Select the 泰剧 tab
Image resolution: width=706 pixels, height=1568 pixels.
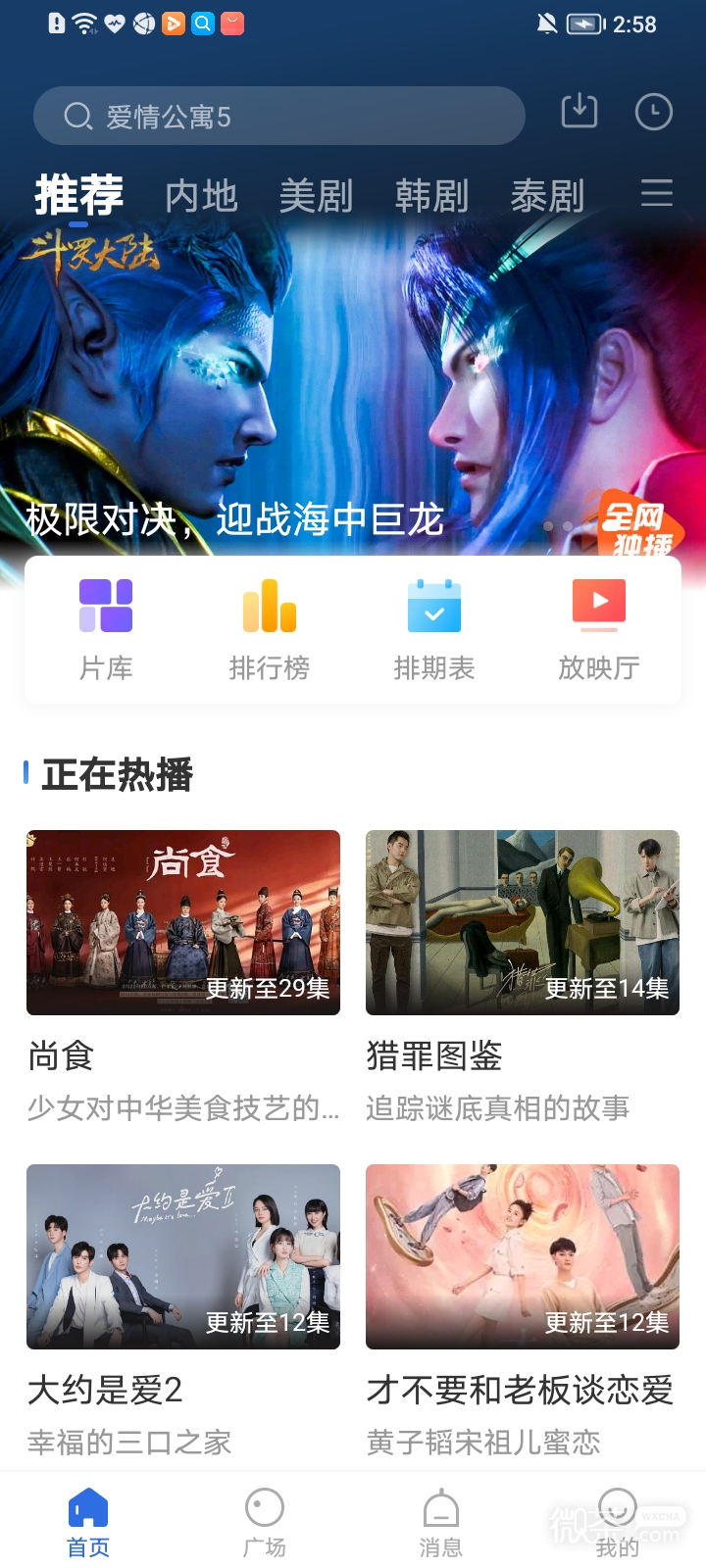[x=547, y=196]
